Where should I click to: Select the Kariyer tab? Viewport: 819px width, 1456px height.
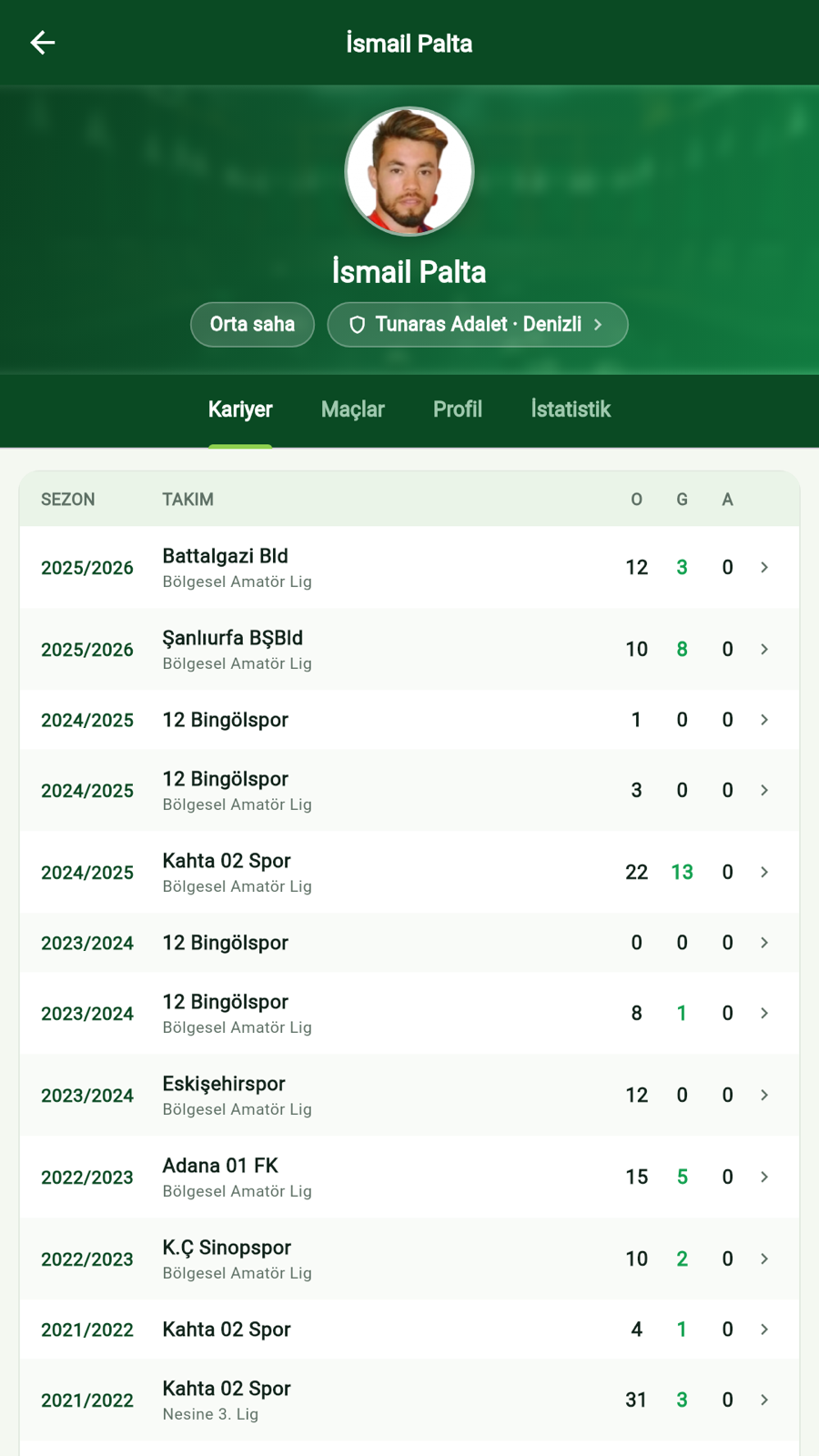click(x=240, y=409)
